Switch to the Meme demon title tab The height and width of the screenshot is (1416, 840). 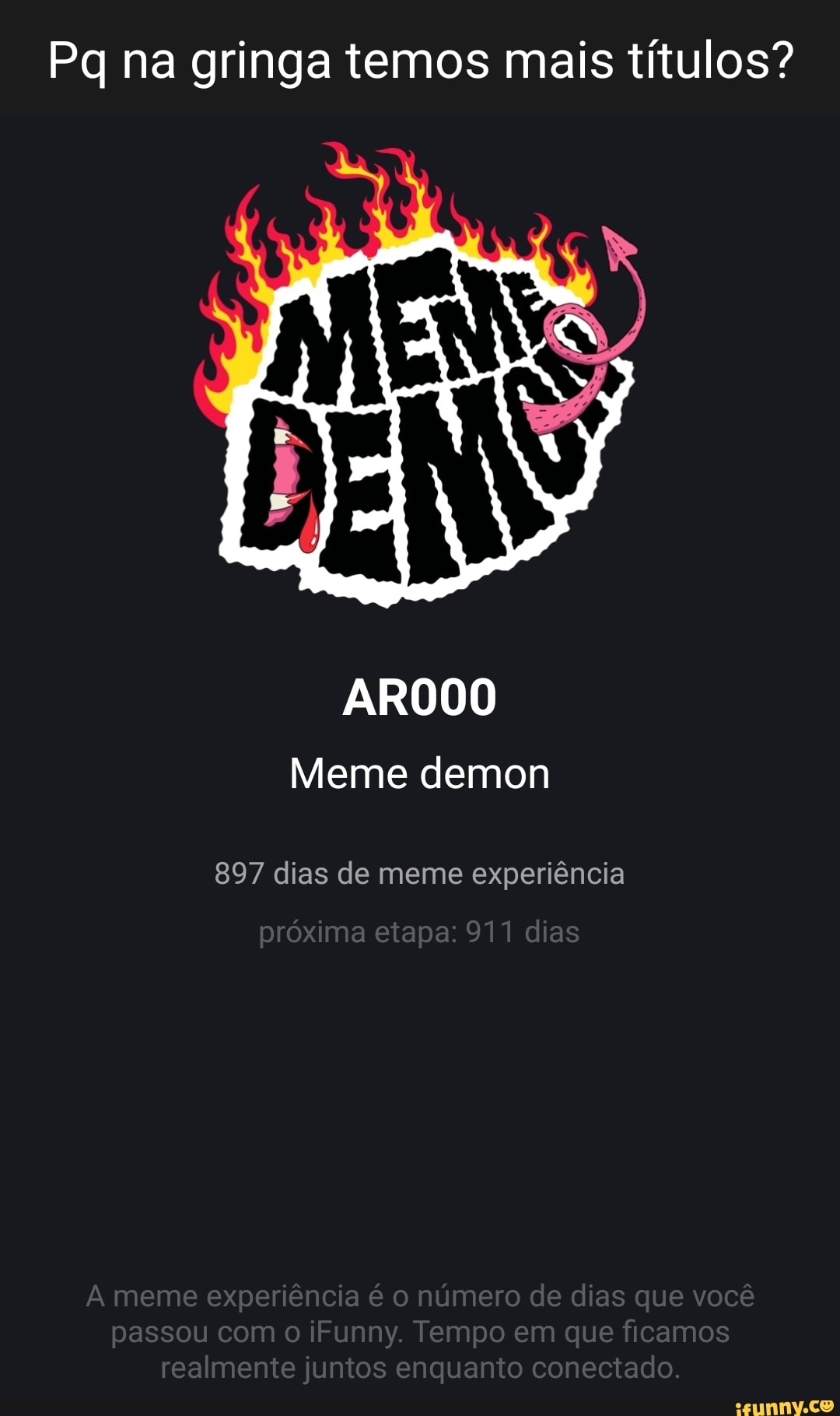coord(420,774)
